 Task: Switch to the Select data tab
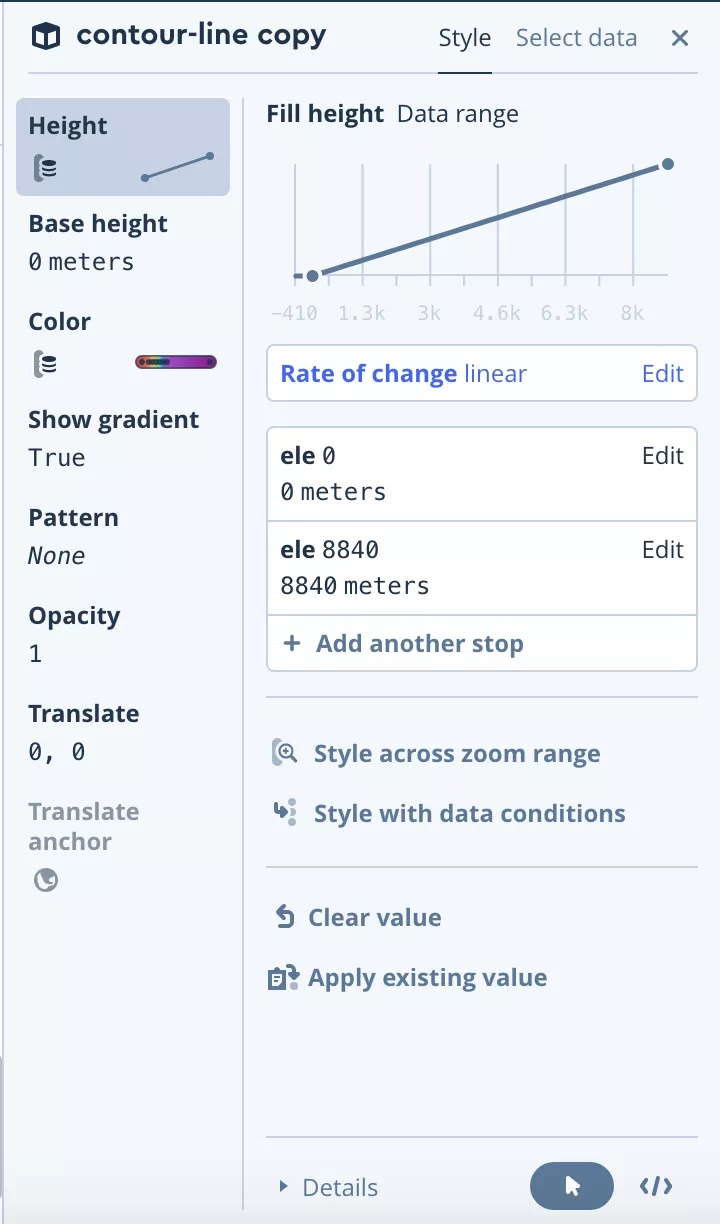(x=576, y=38)
